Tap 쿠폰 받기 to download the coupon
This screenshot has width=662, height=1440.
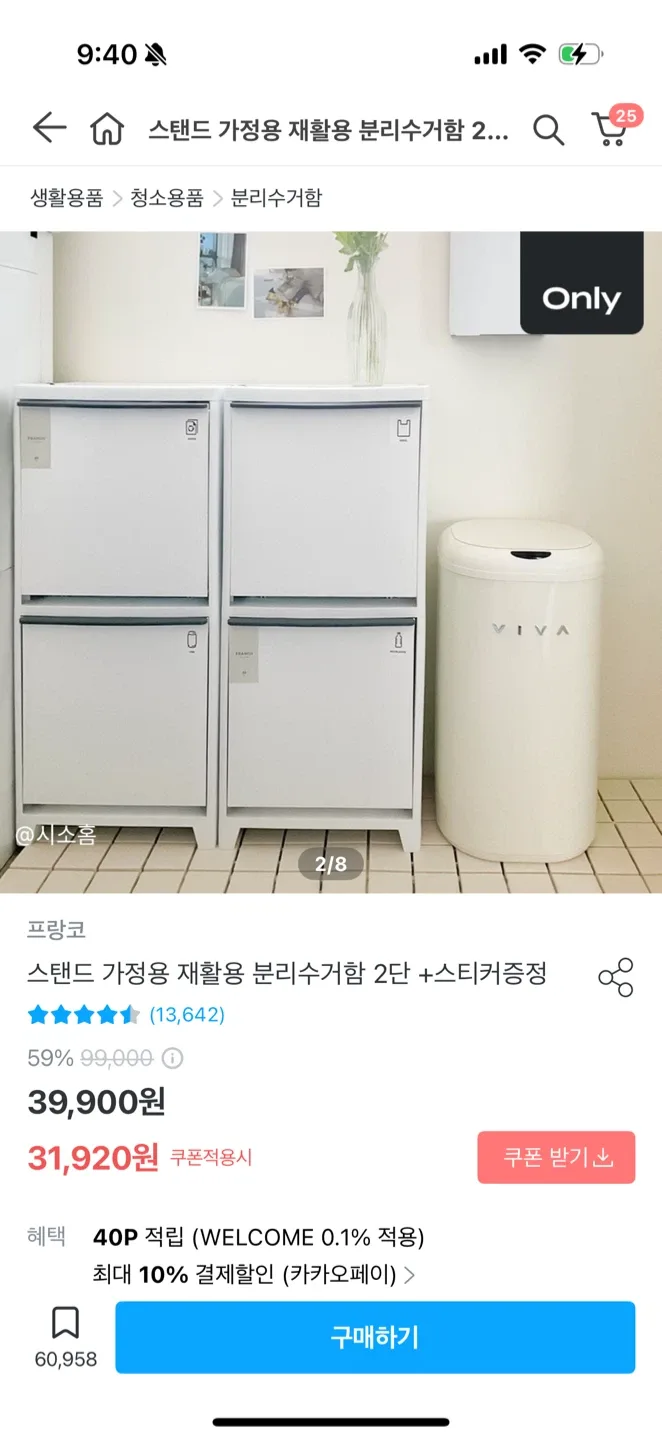click(556, 1157)
